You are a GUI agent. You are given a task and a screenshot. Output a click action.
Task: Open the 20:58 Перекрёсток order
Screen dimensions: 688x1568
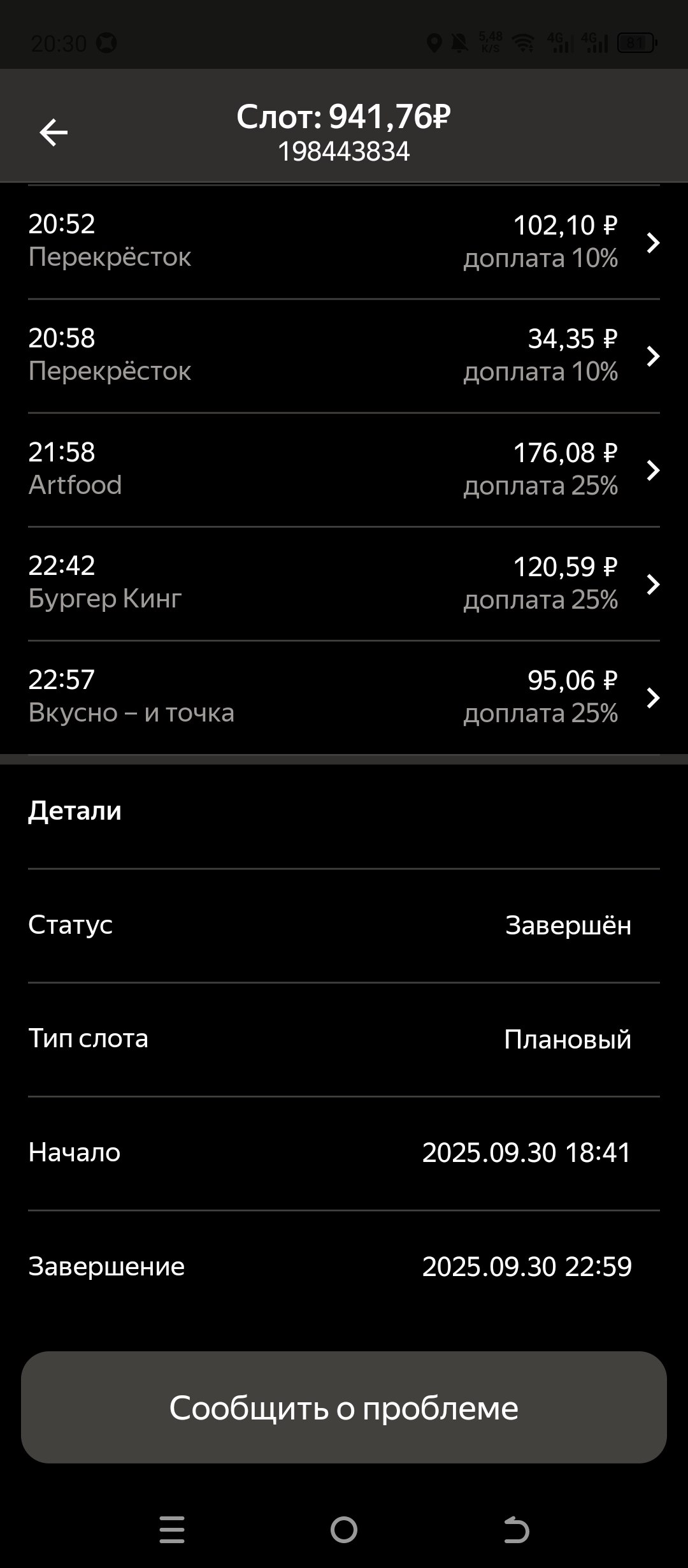tap(344, 356)
